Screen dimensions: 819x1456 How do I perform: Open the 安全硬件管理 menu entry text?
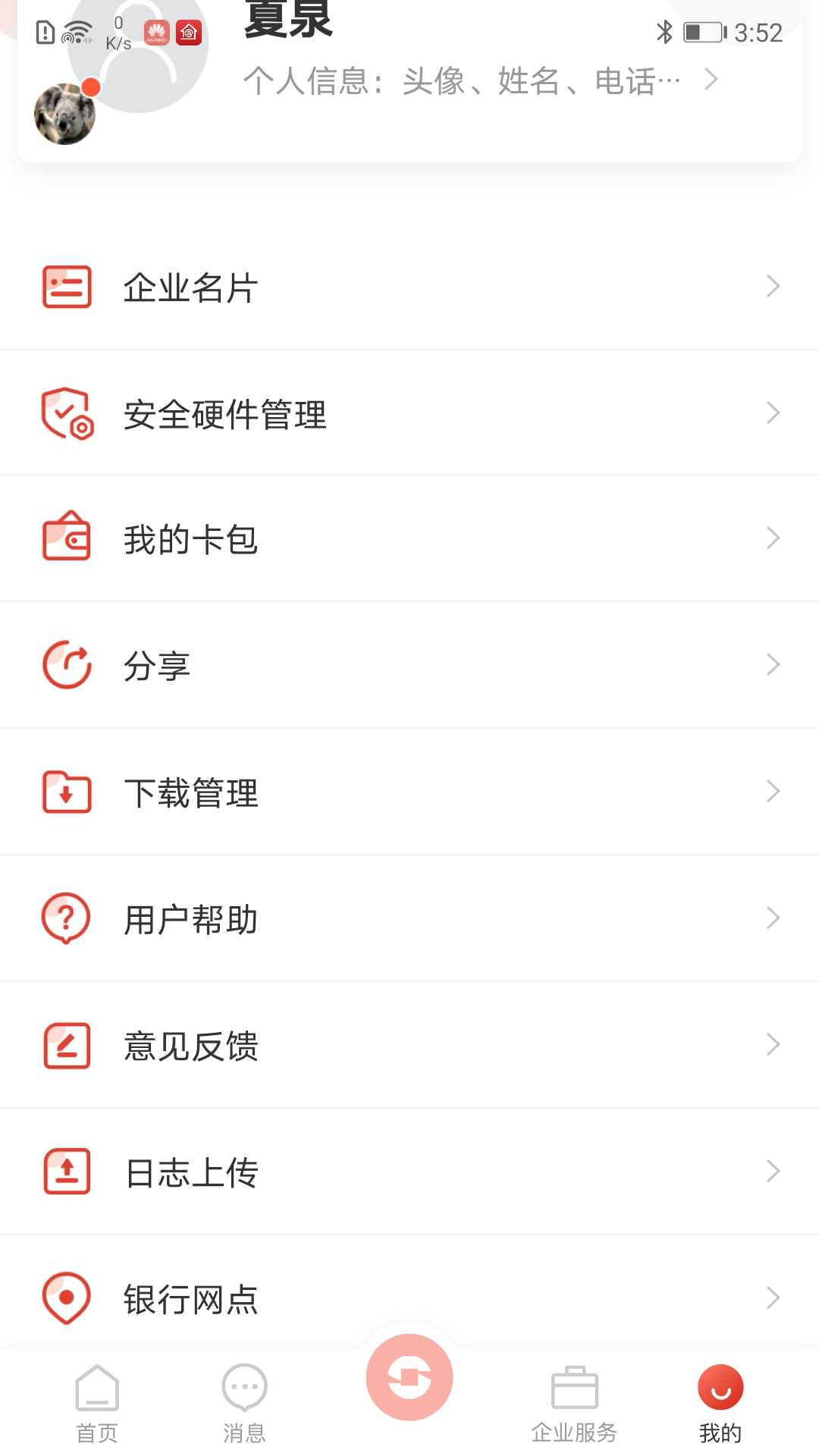225,413
